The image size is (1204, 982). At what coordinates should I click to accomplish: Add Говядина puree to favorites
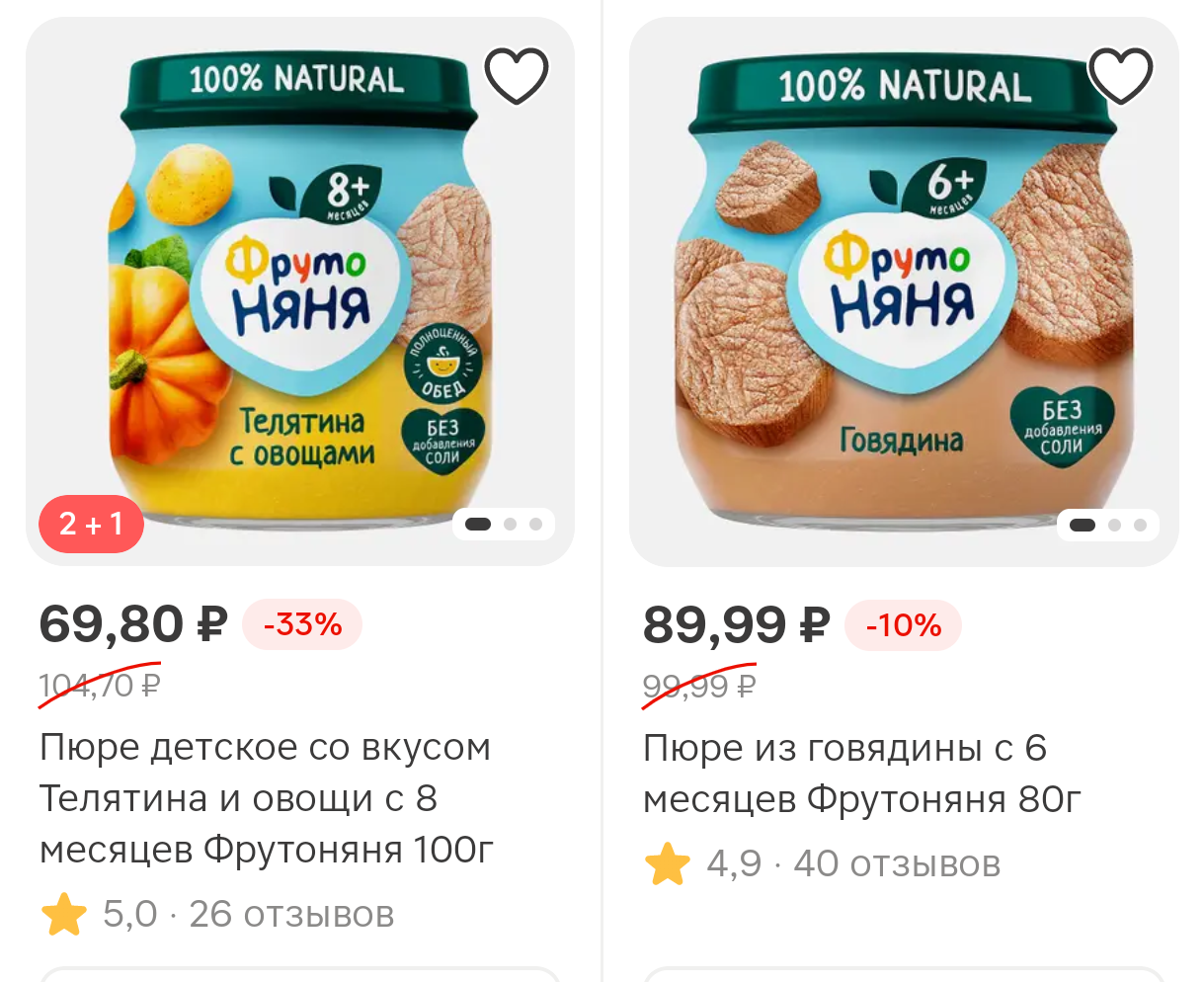point(1120,76)
